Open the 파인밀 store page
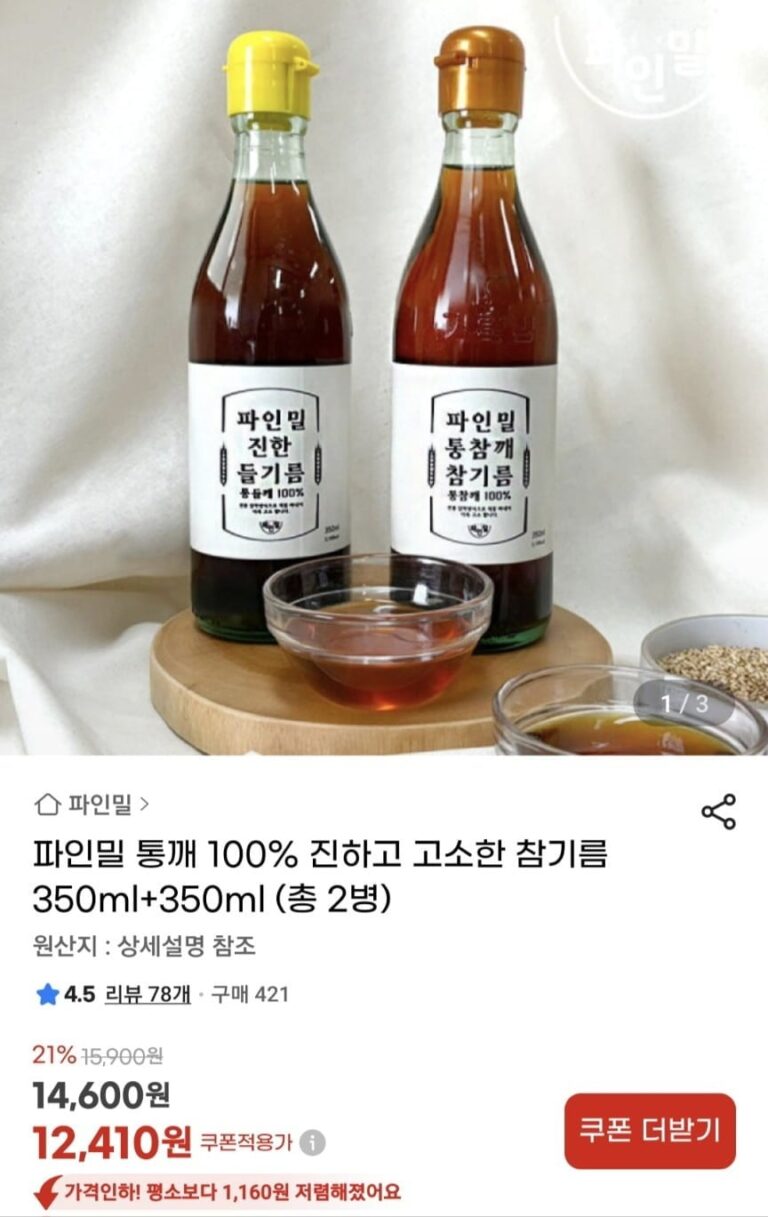The width and height of the screenshot is (768, 1217). [x=93, y=804]
